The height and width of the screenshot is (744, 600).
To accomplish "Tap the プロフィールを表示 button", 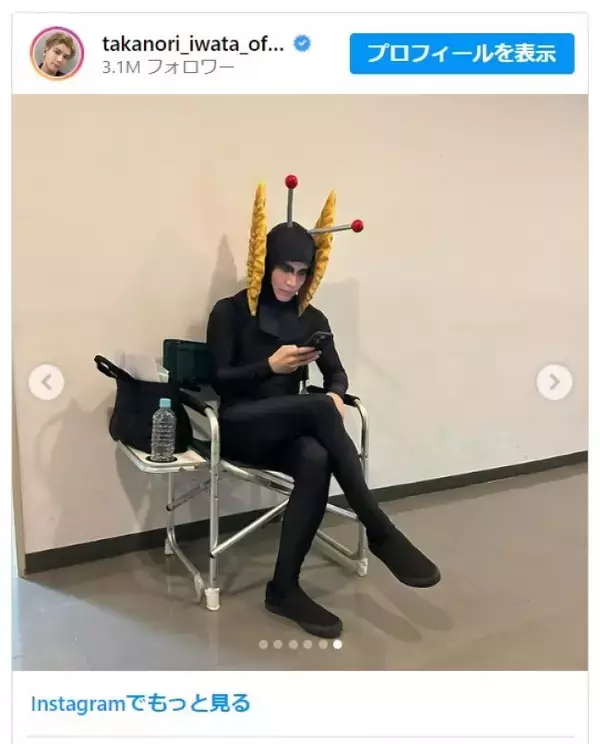I will click(x=461, y=54).
